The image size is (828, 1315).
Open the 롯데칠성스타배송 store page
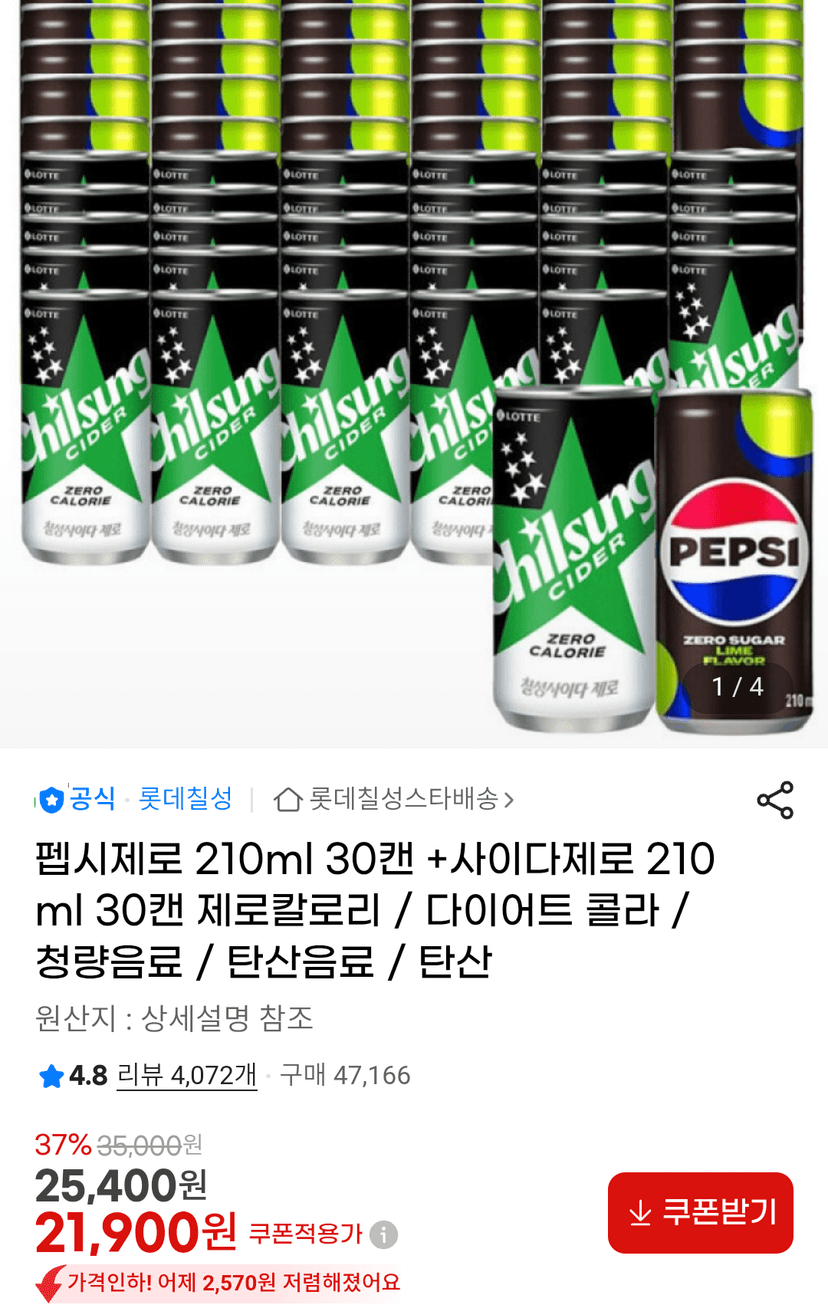pyautogui.click(x=394, y=799)
